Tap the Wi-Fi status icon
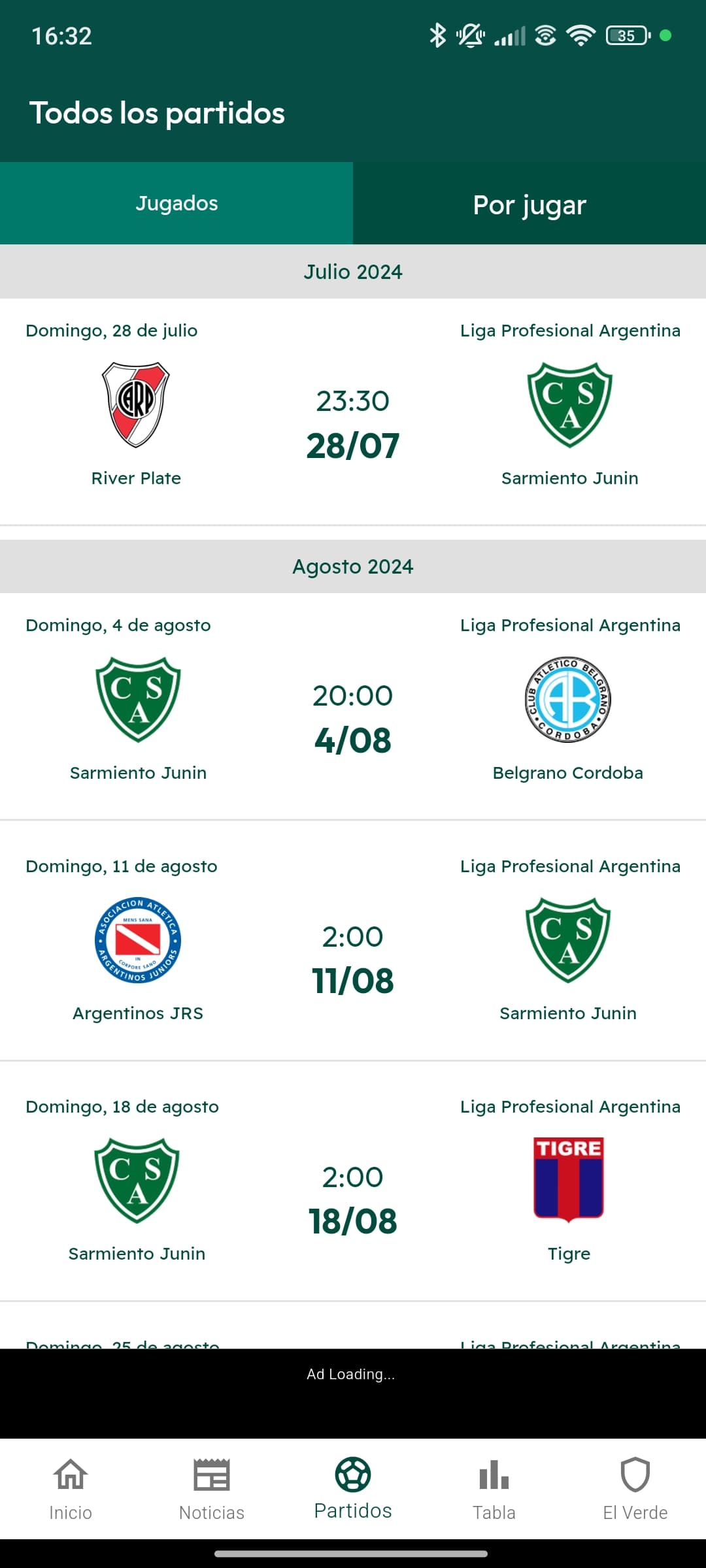 click(x=579, y=36)
